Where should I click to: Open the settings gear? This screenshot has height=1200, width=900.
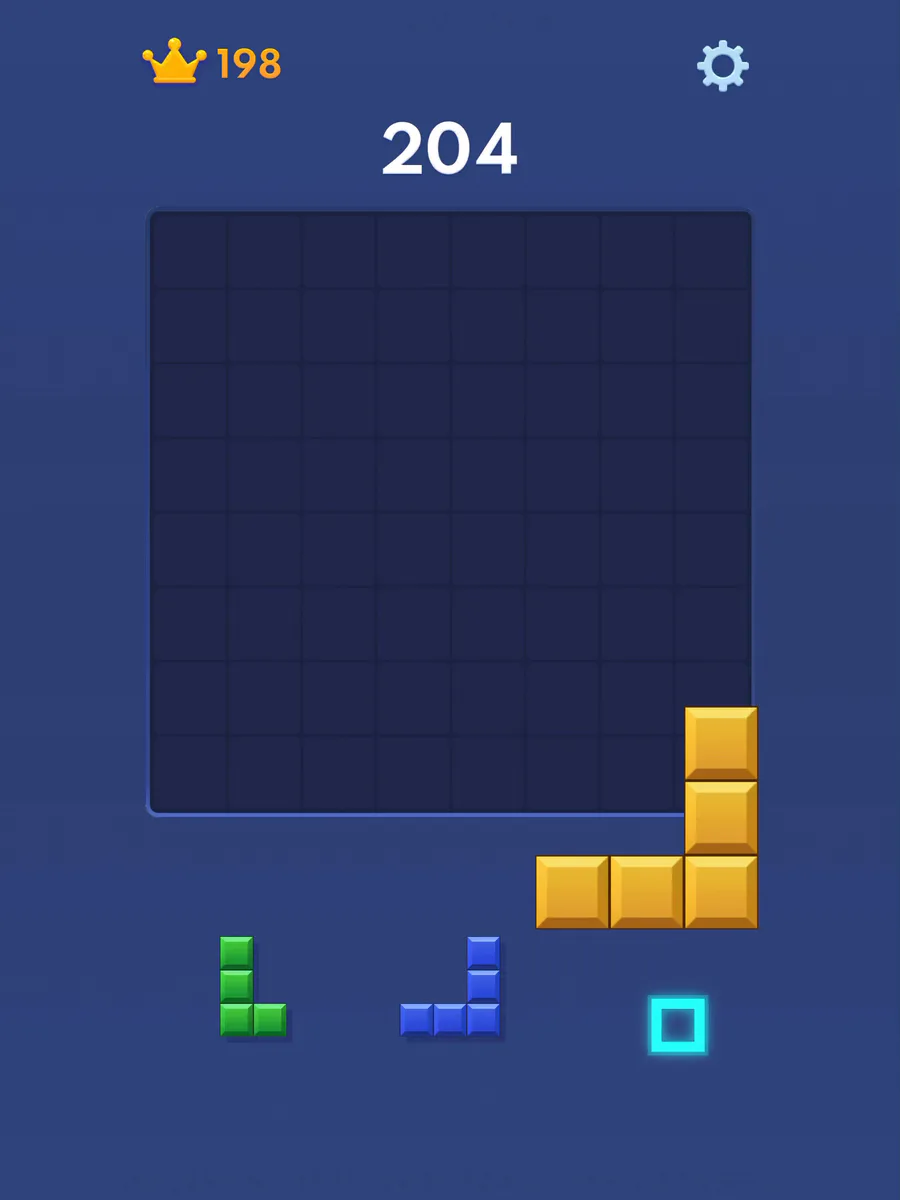click(722, 66)
